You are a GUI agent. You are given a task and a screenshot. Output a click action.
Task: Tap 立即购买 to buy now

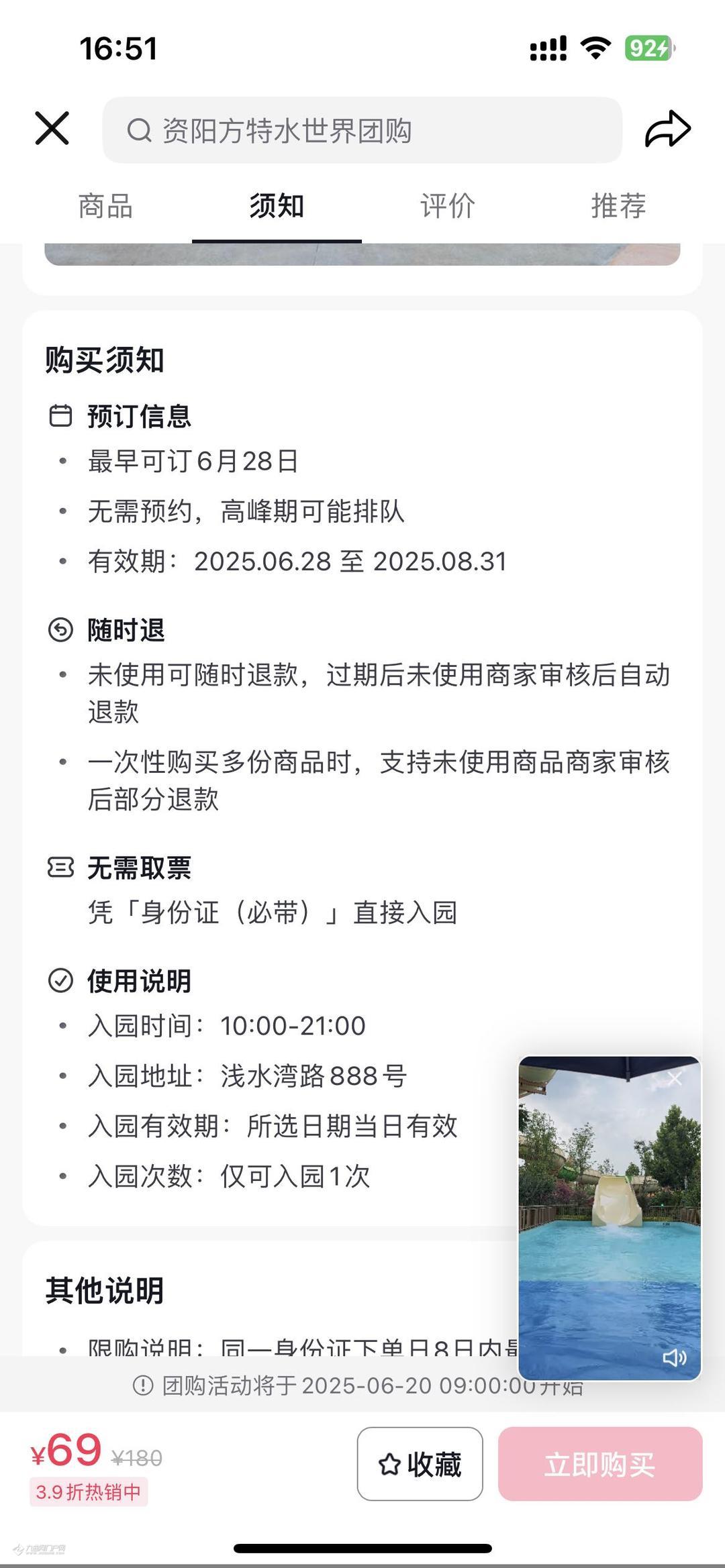(x=599, y=1464)
